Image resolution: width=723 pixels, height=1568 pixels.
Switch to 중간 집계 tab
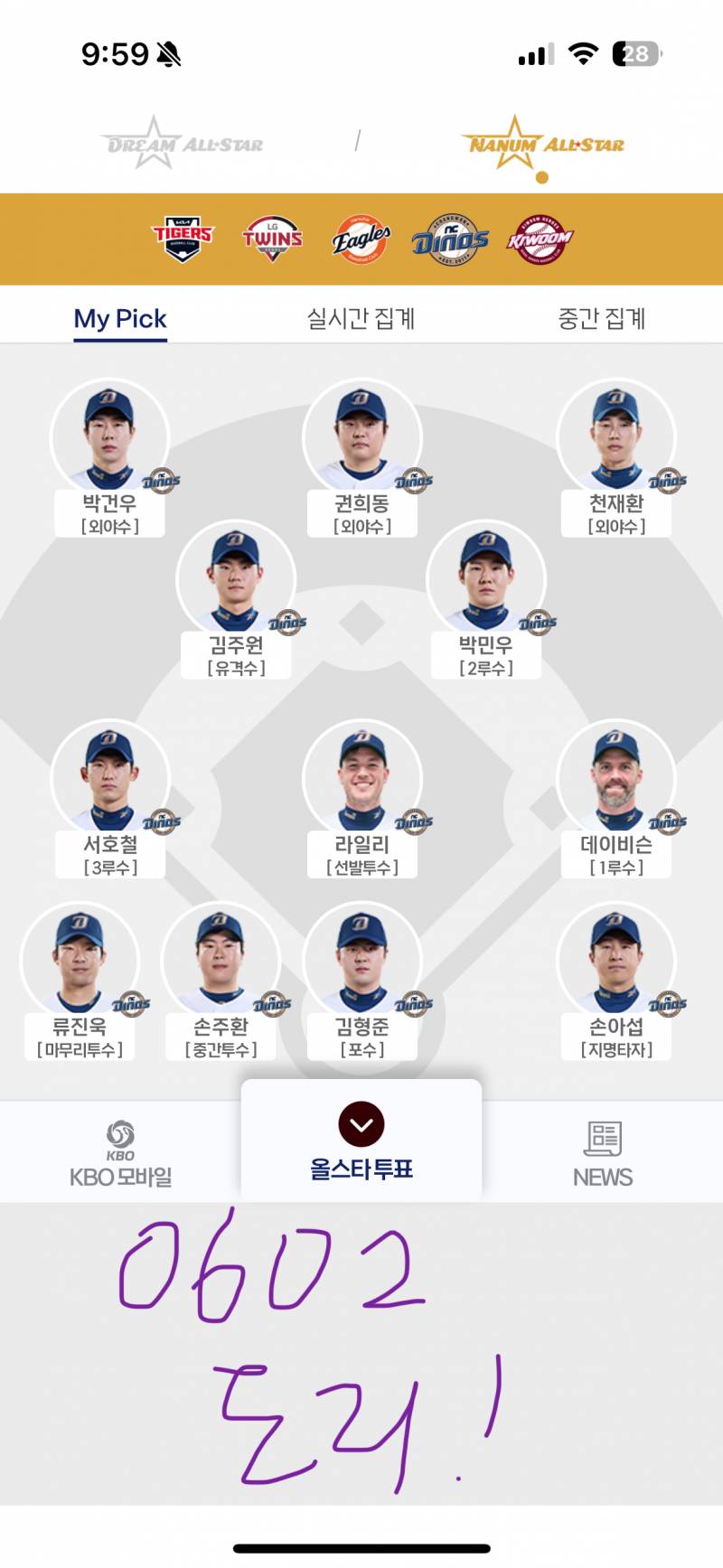[602, 318]
